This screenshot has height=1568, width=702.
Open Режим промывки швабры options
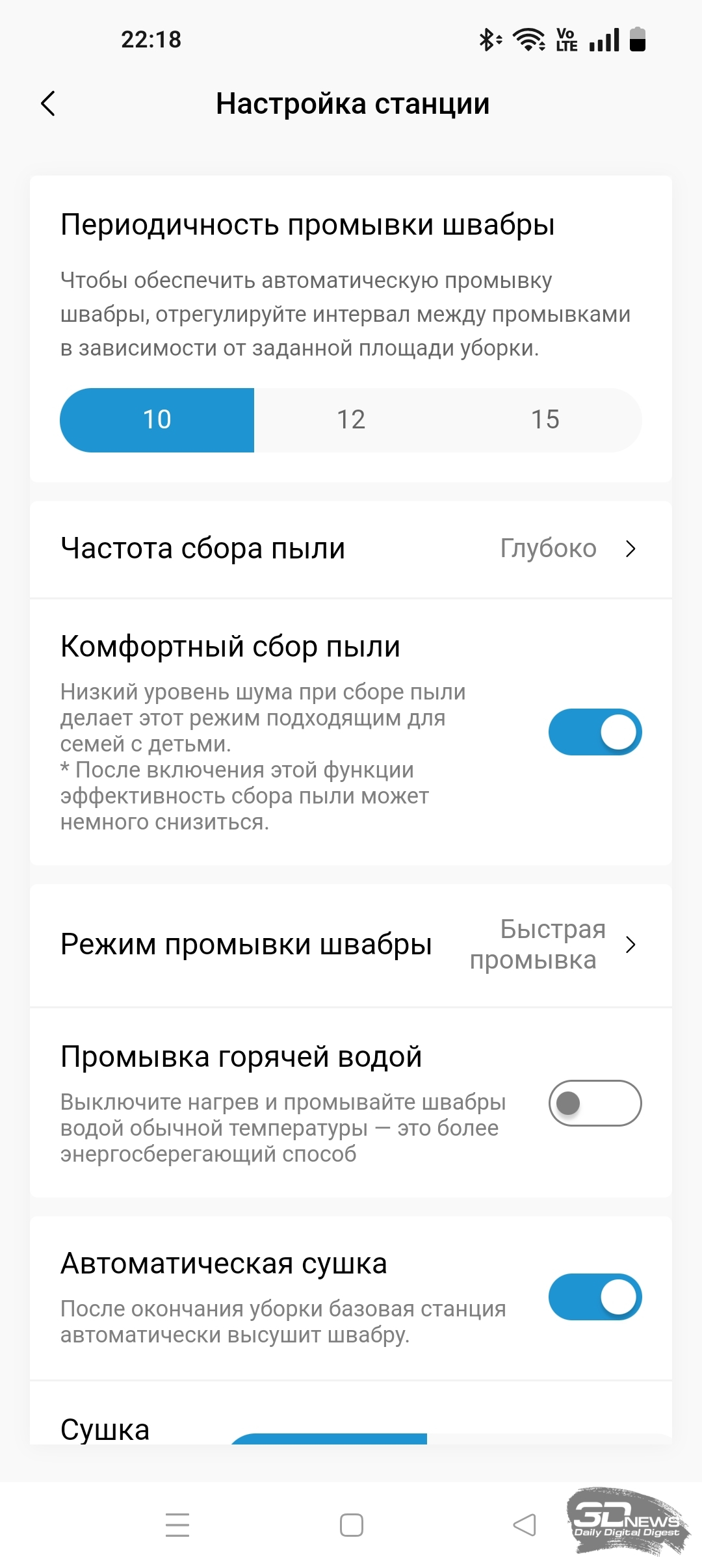[x=351, y=945]
